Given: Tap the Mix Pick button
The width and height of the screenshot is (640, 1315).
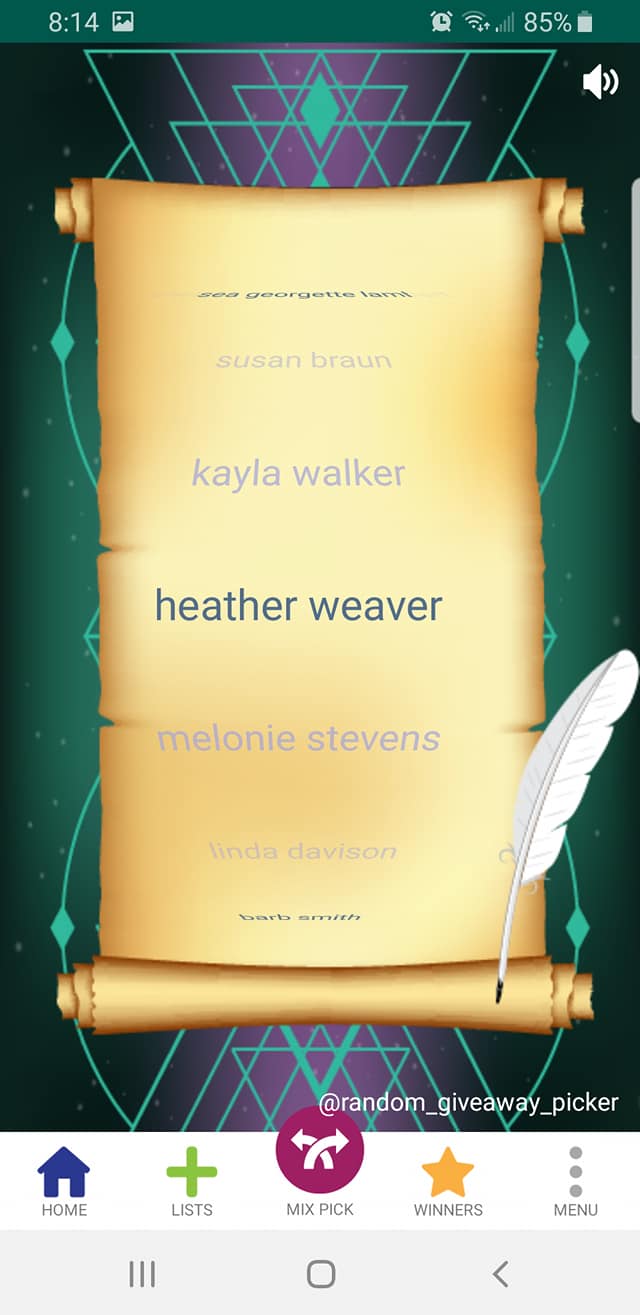Looking at the screenshot, I should 320,1152.
